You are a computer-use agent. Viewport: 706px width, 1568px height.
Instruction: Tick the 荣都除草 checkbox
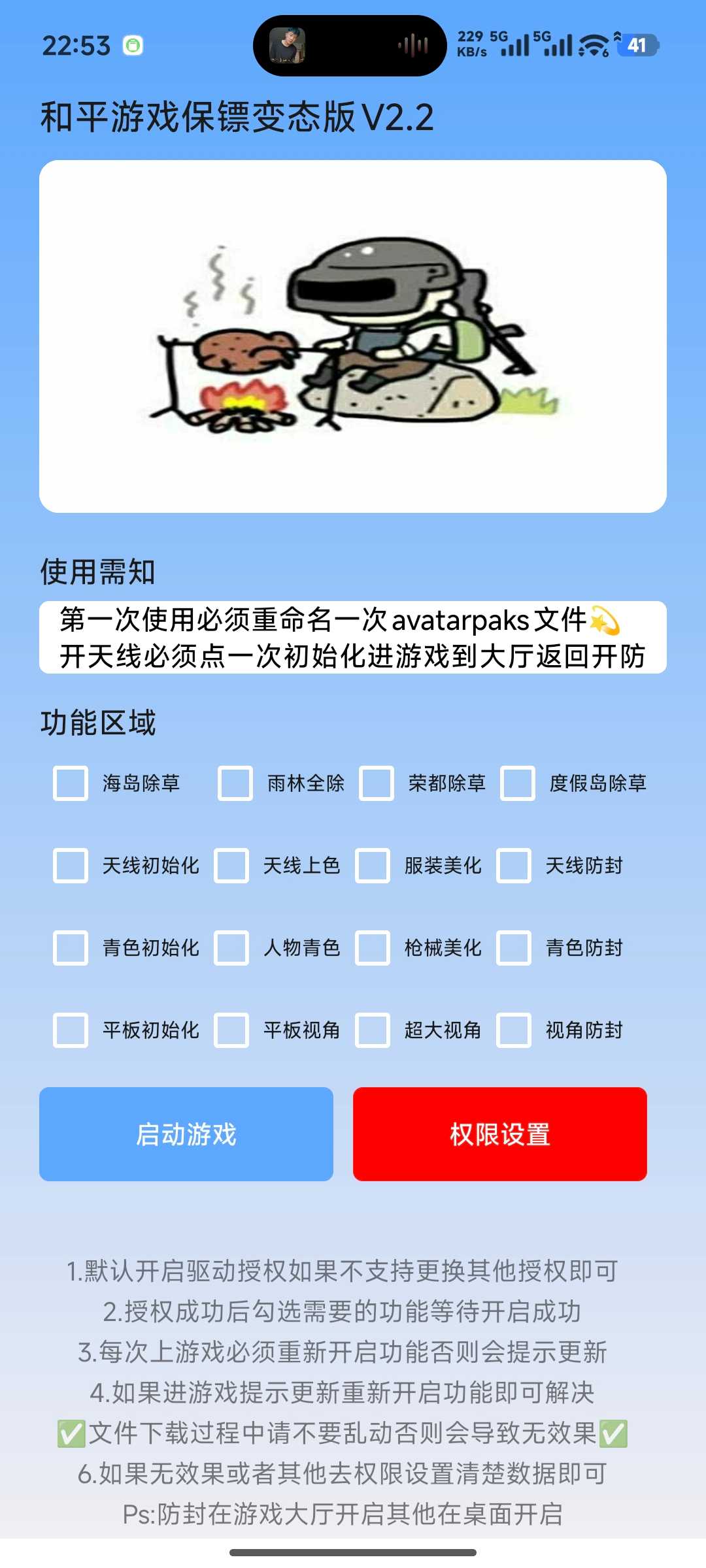(x=377, y=783)
